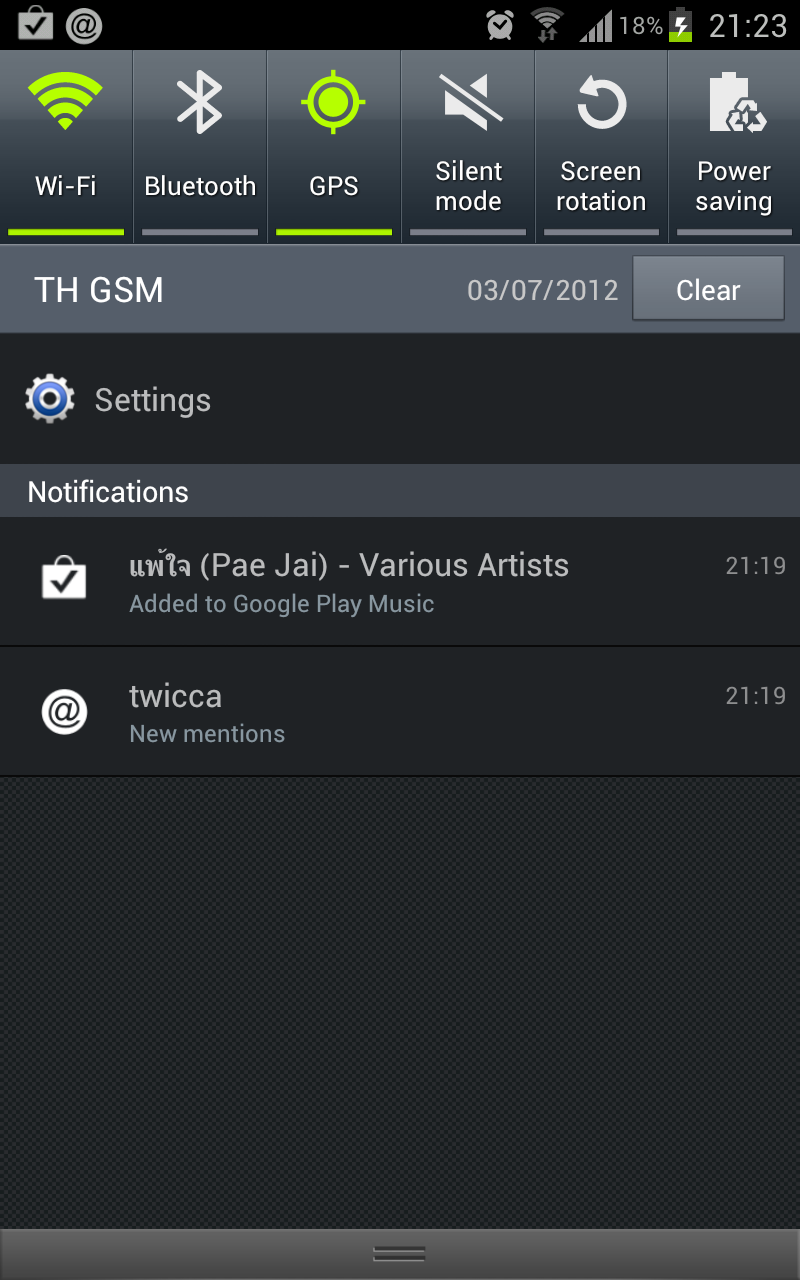This screenshot has height=1280, width=800.
Task: Open the Pae Jai Google Play Music notification
Action: [x=400, y=582]
